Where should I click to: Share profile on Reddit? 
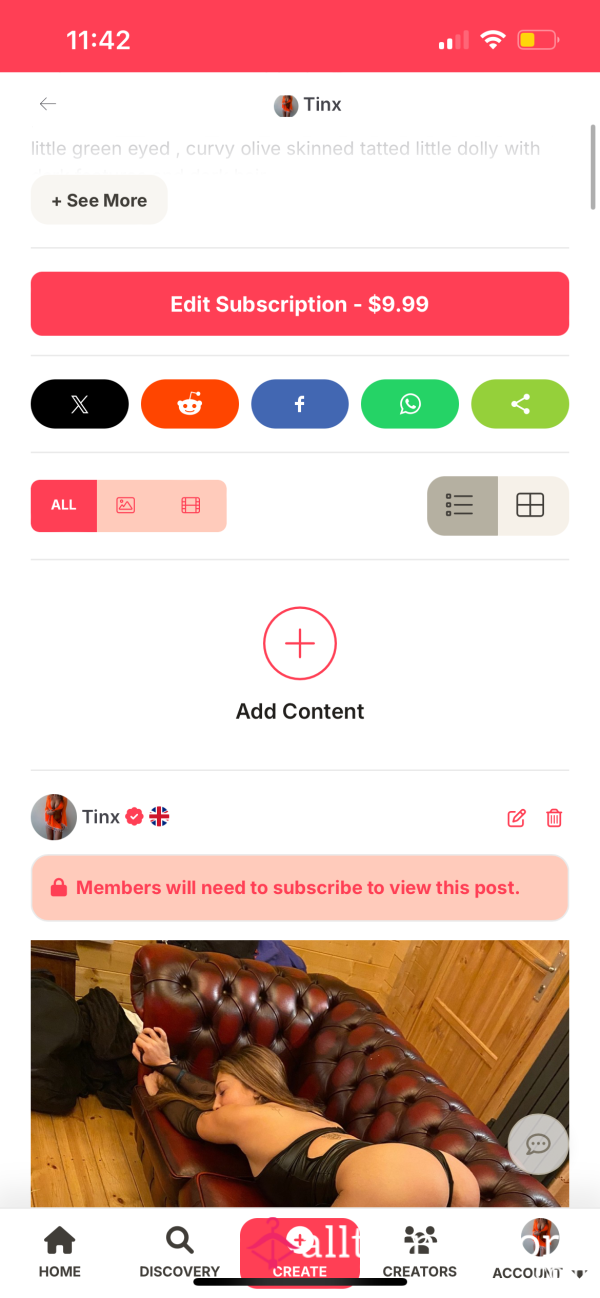click(190, 404)
